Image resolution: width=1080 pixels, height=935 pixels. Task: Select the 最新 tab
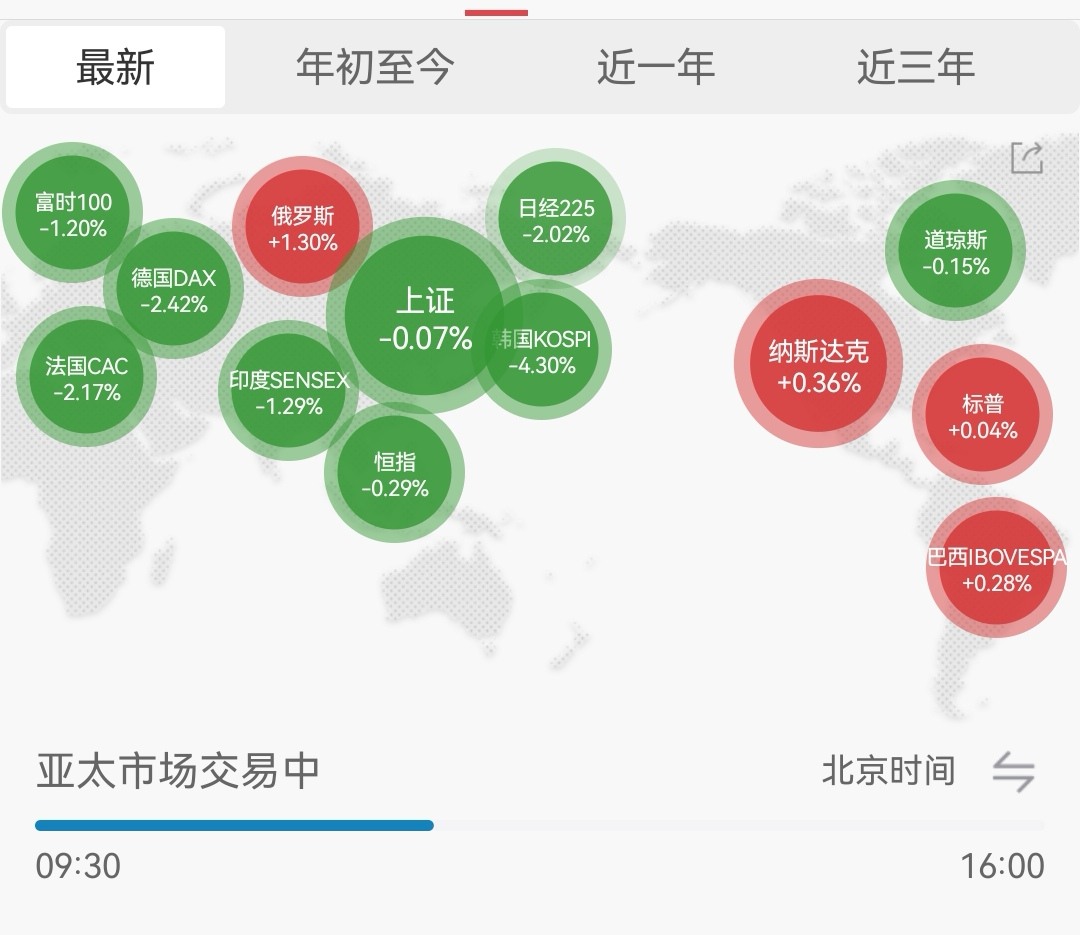(115, 67)
